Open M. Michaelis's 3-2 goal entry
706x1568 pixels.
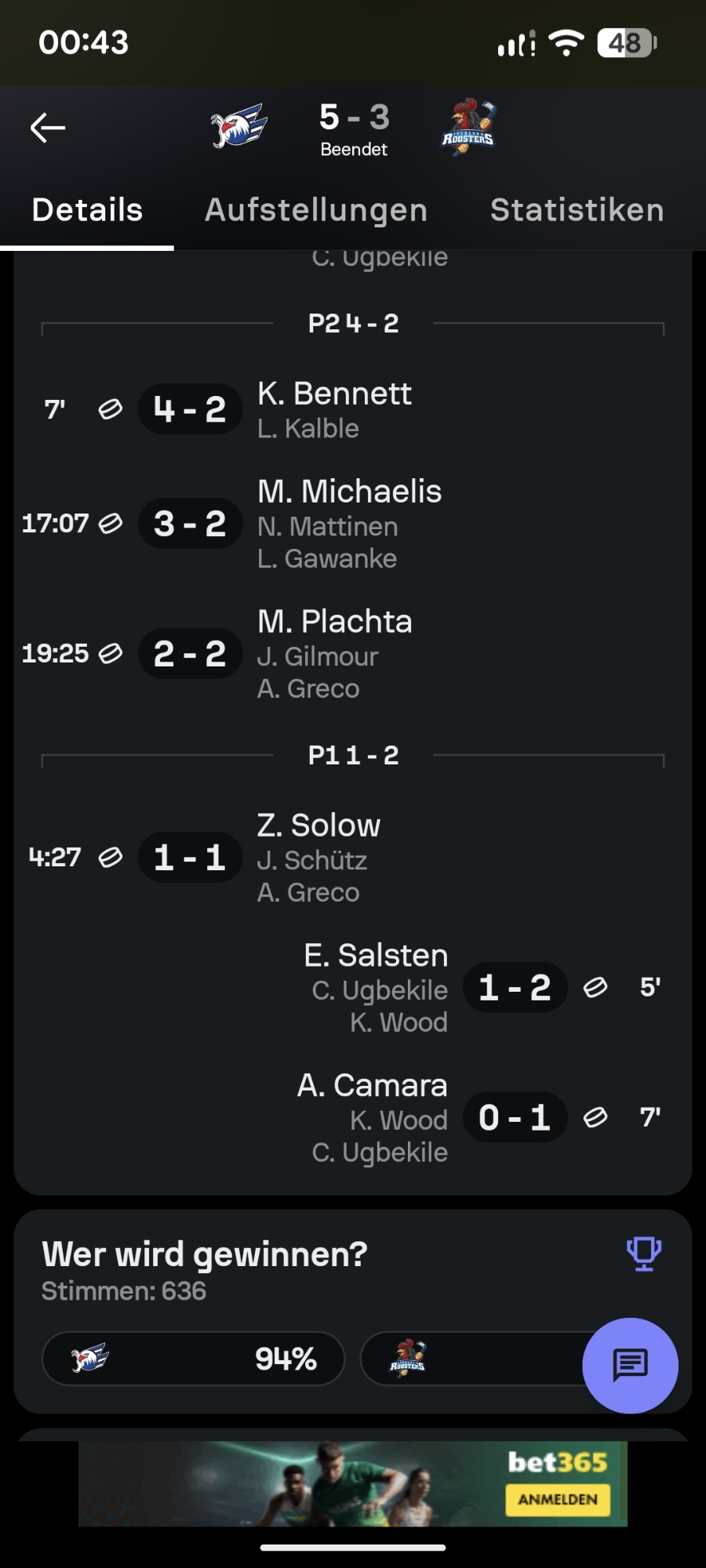point(349,523)
